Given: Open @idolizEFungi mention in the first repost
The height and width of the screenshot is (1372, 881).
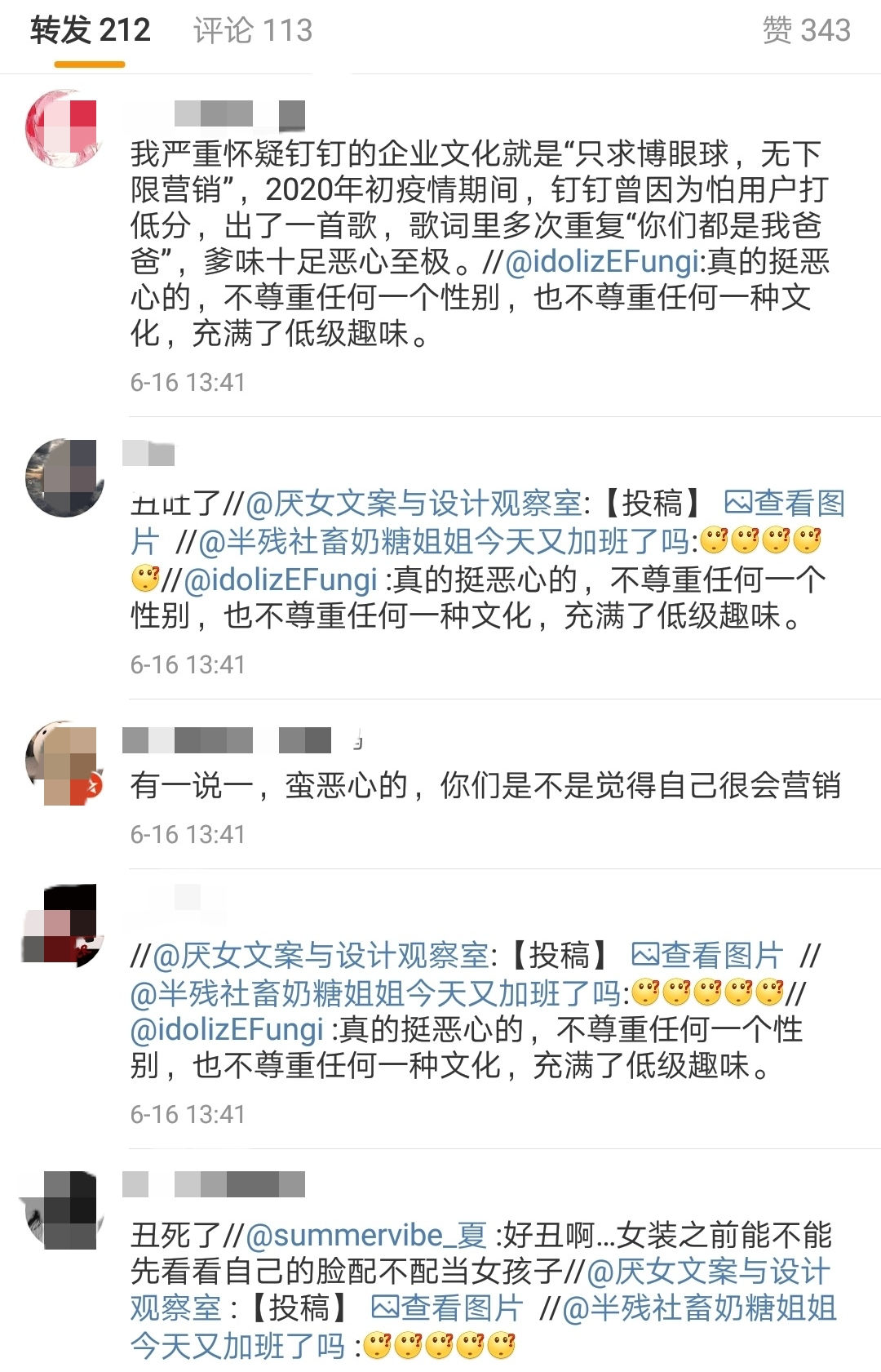Looking at the screenshot, I should [x=602, y=261].
